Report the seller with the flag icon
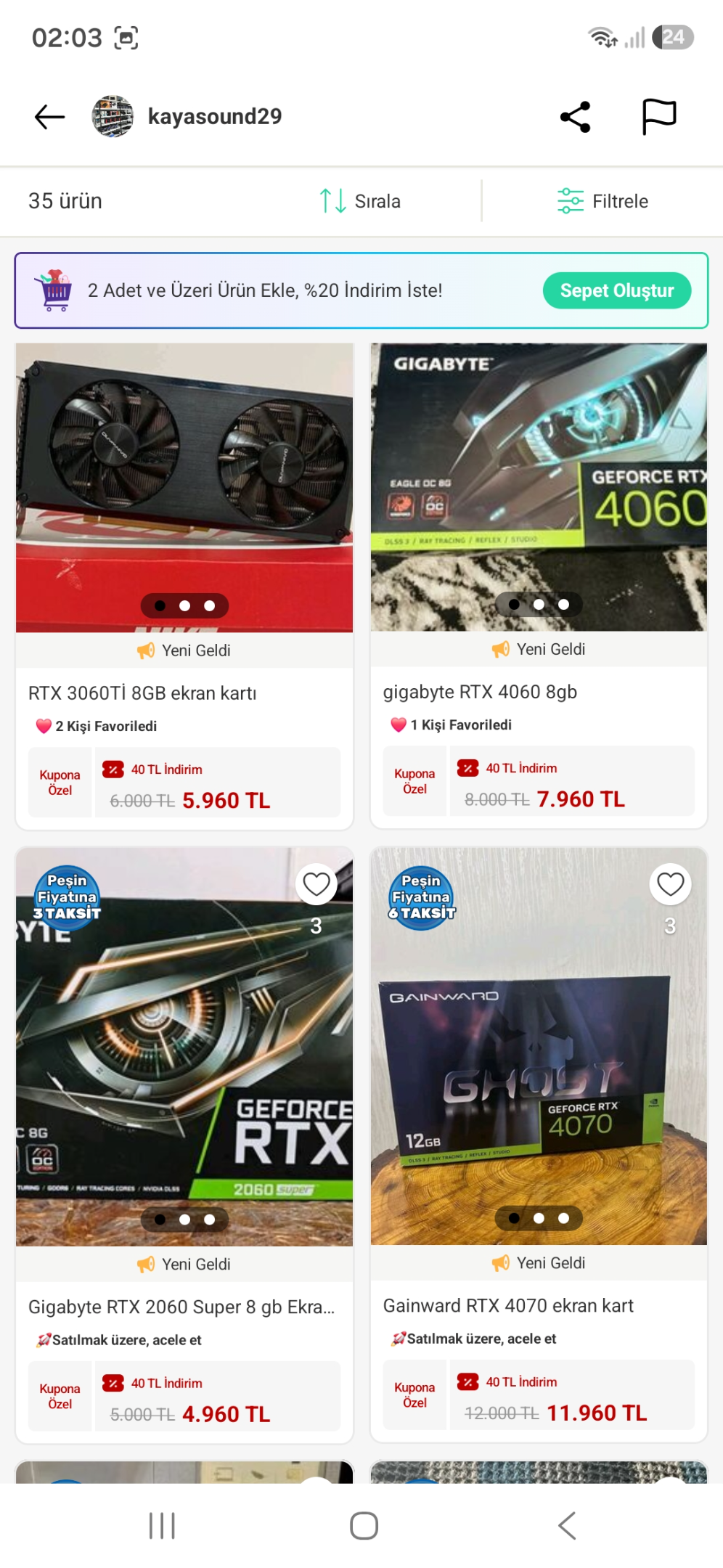Image resolution: width=723 pixels, height=1568 pixels. (659, 117)
